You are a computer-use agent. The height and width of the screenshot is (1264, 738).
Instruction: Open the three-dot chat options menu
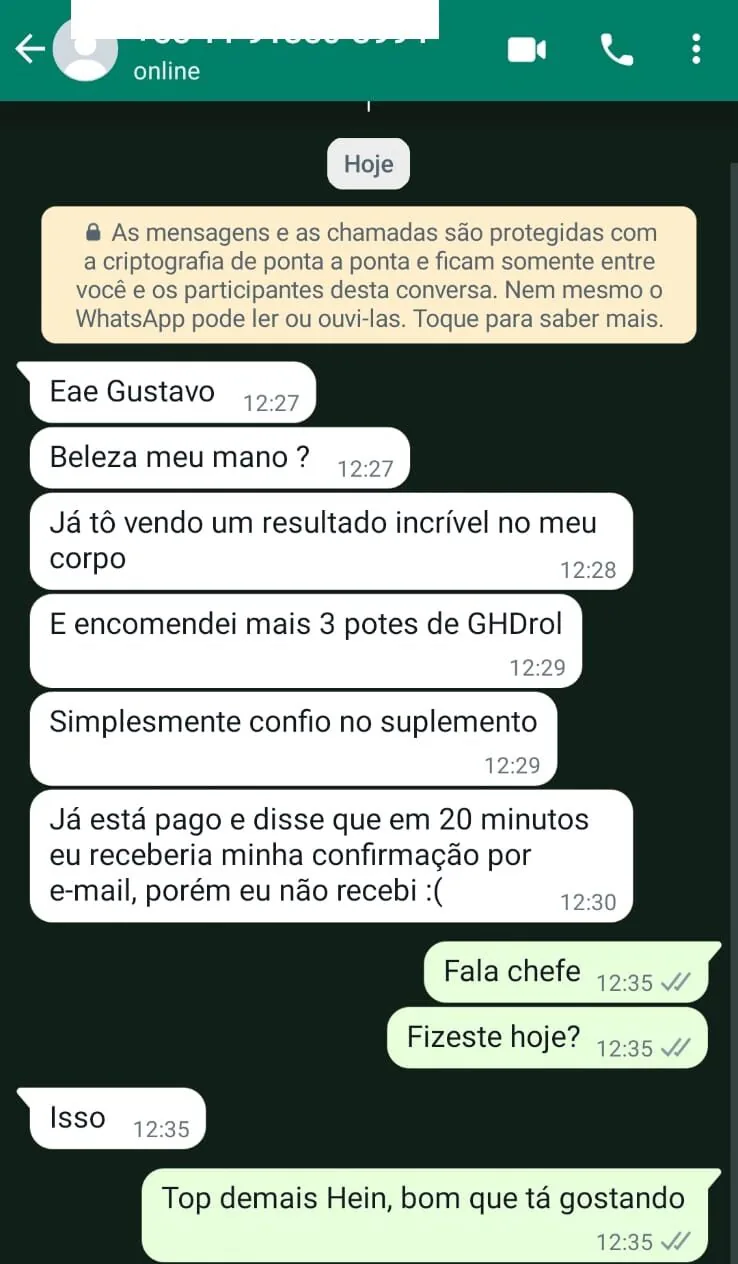click(x=696, y=49)
